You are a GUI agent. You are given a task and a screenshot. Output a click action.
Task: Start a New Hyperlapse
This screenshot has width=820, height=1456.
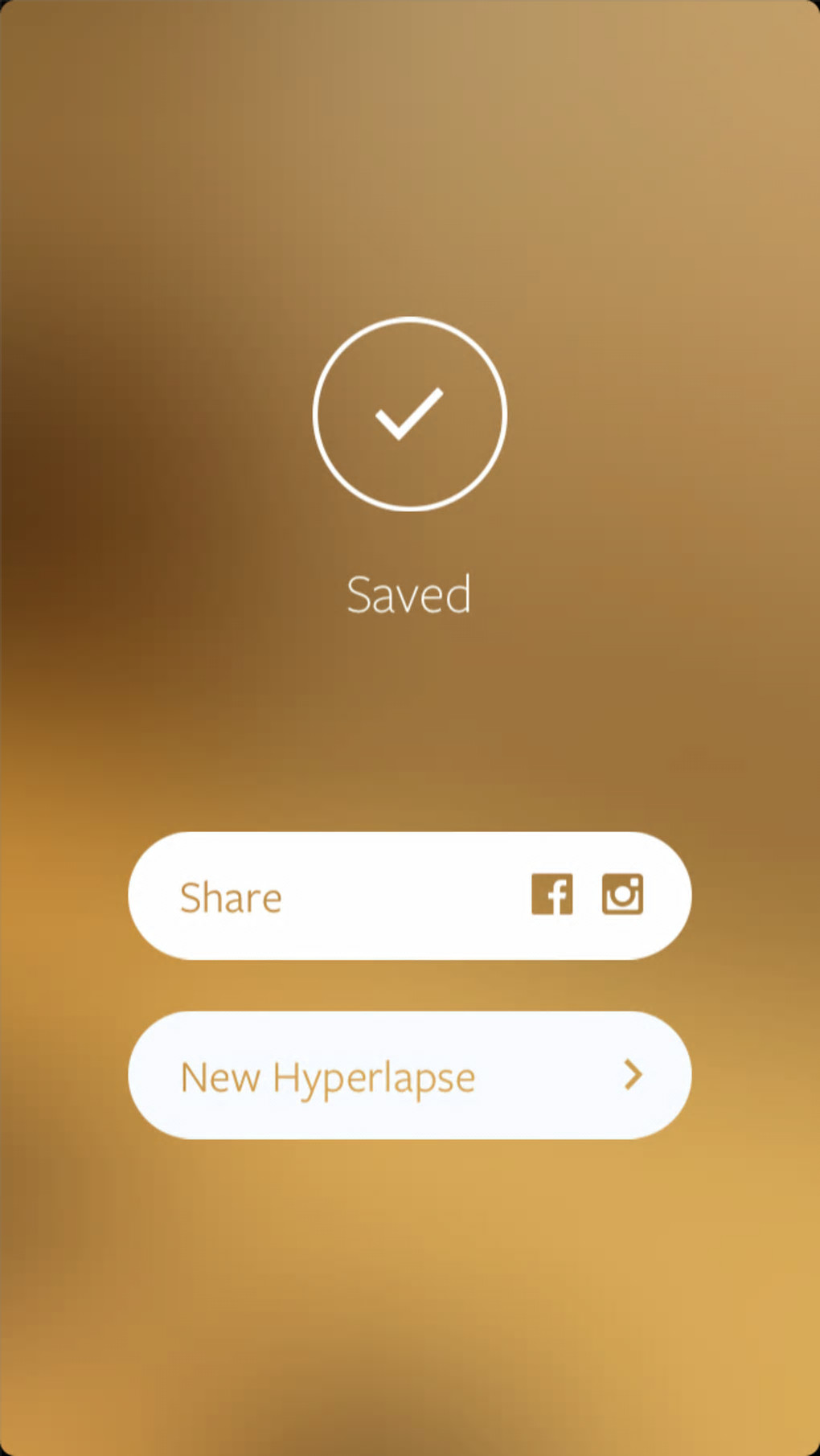pyautogui.click(x=409, y=1075)
